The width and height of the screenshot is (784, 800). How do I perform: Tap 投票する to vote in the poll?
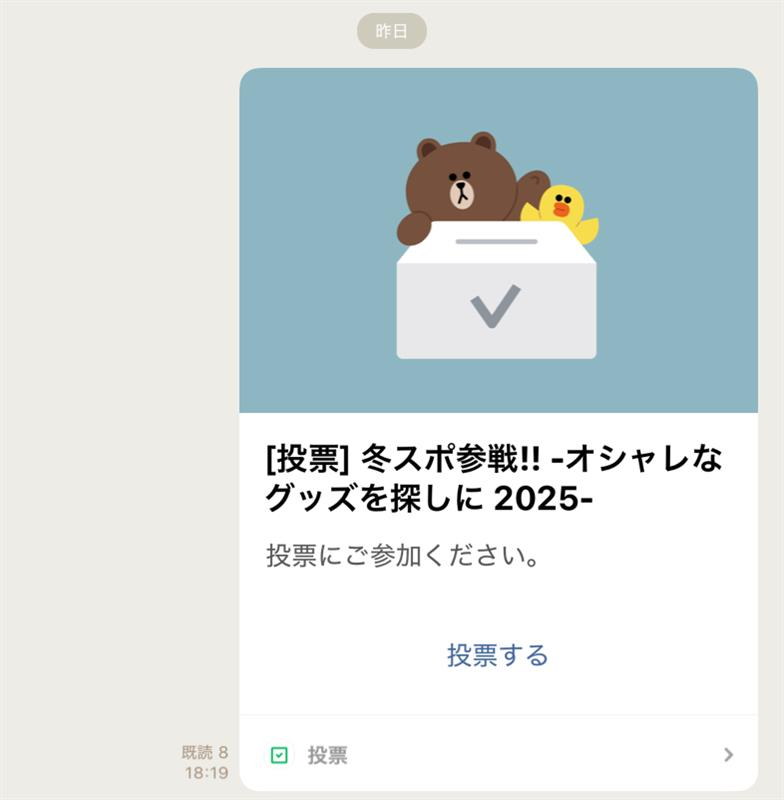point(497,655)
